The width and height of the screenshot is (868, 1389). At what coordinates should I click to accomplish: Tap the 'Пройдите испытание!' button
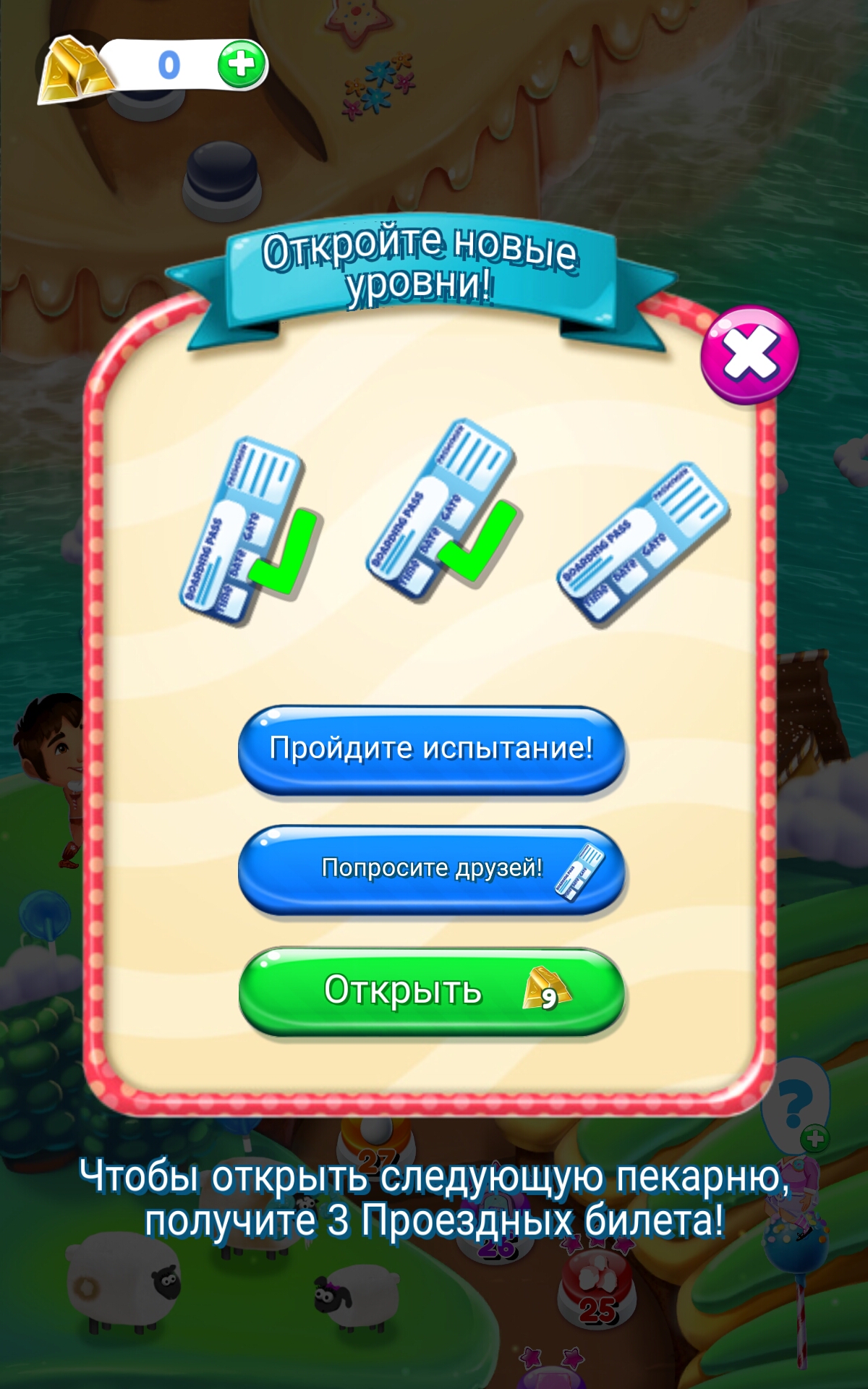coord(431,749)
